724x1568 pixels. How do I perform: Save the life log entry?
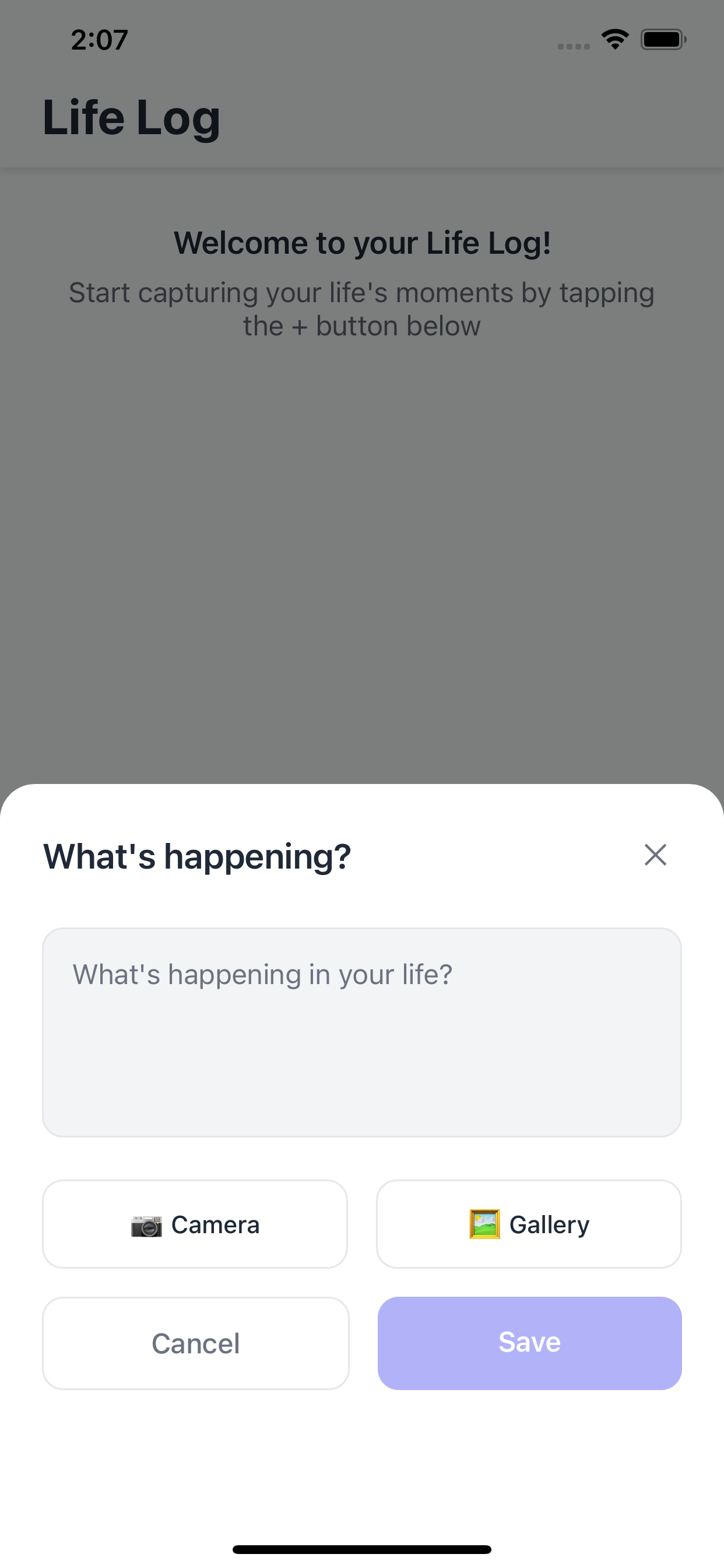click(x=529, y=1343)
